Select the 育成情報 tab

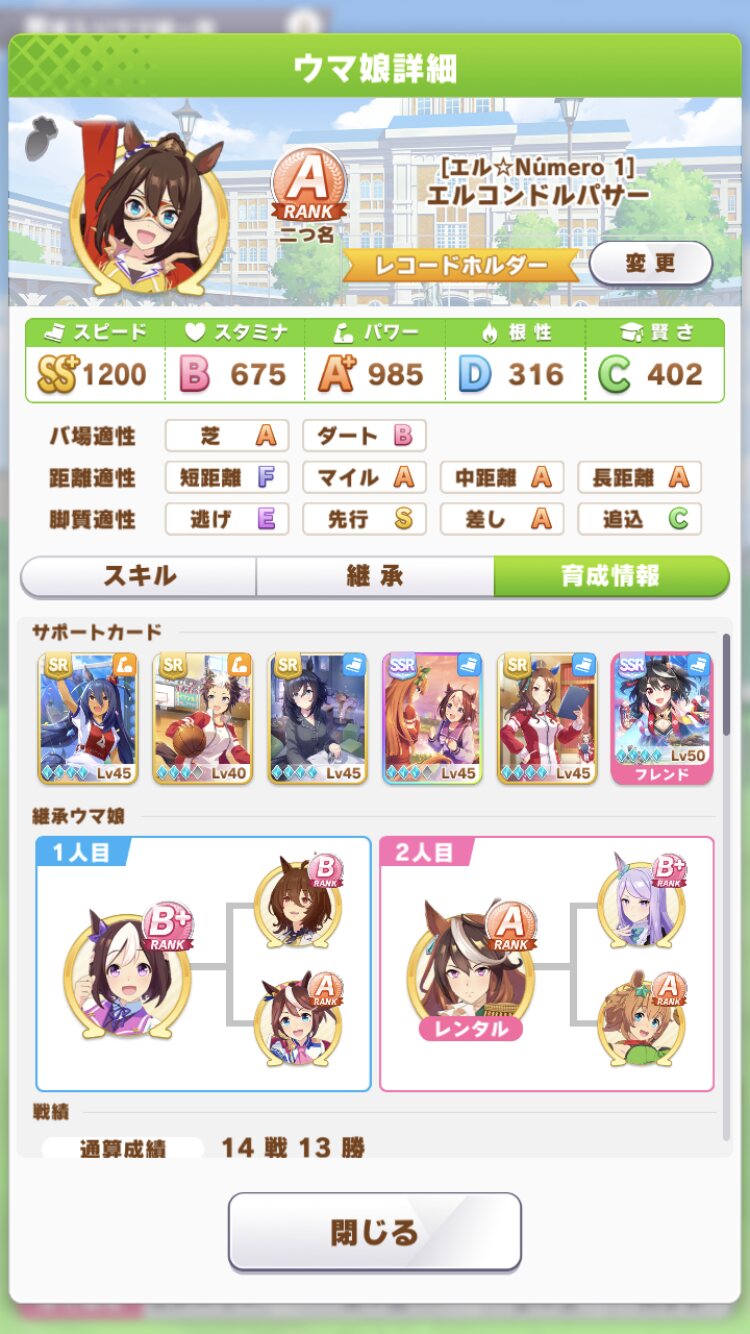(x=611, y=576)
